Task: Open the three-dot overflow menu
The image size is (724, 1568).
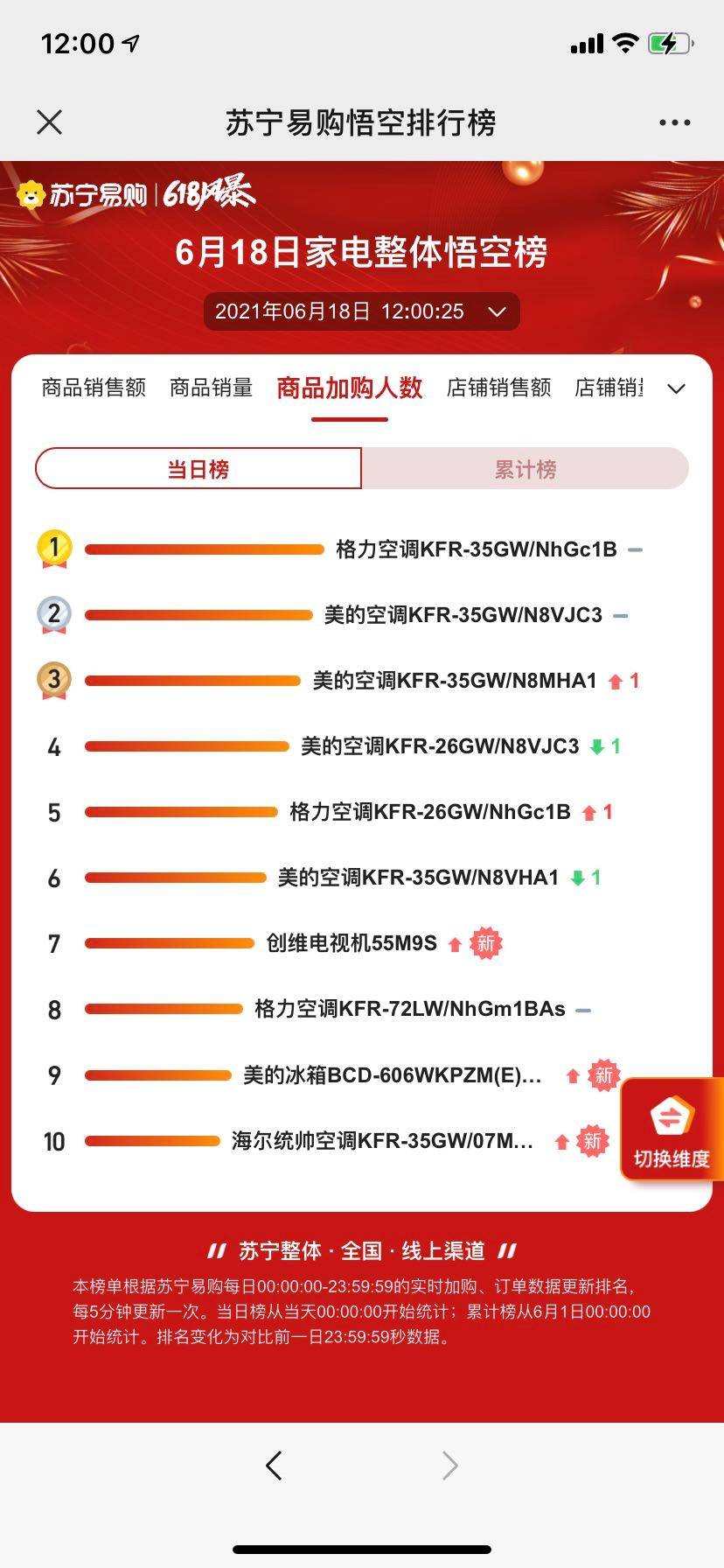Action: (x=674, y=122)
